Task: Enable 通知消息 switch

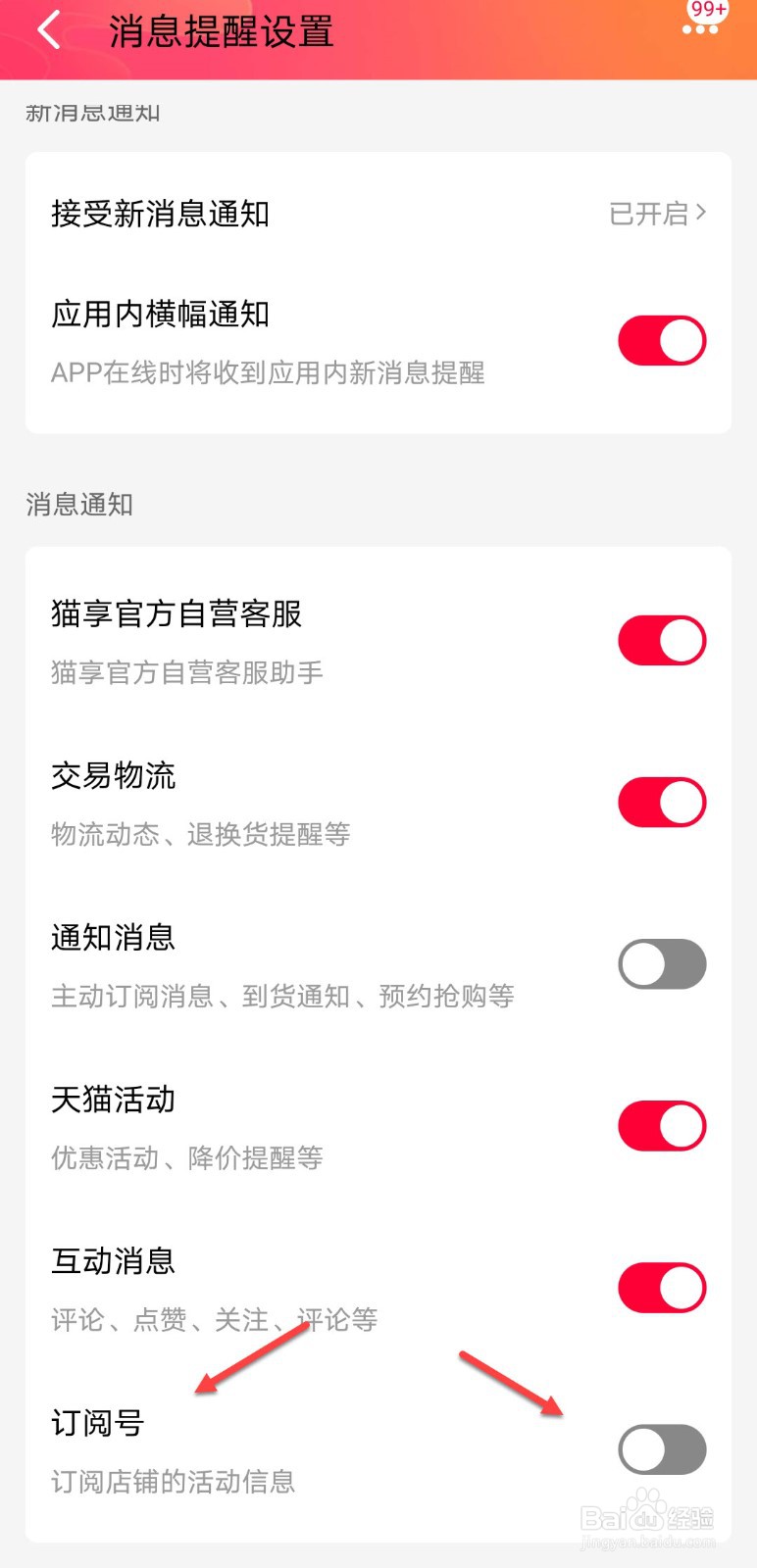Action: click(x=662, y=964)
